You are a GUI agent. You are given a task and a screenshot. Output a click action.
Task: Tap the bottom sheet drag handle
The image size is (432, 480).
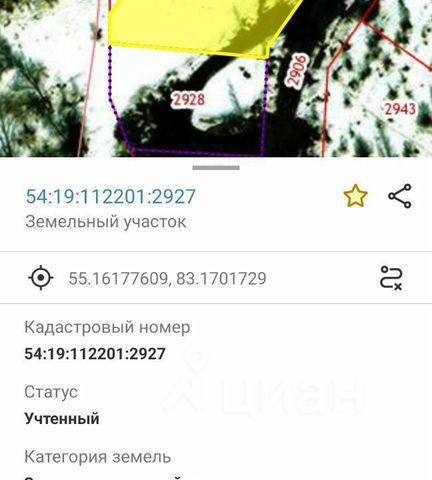[216, 168]
